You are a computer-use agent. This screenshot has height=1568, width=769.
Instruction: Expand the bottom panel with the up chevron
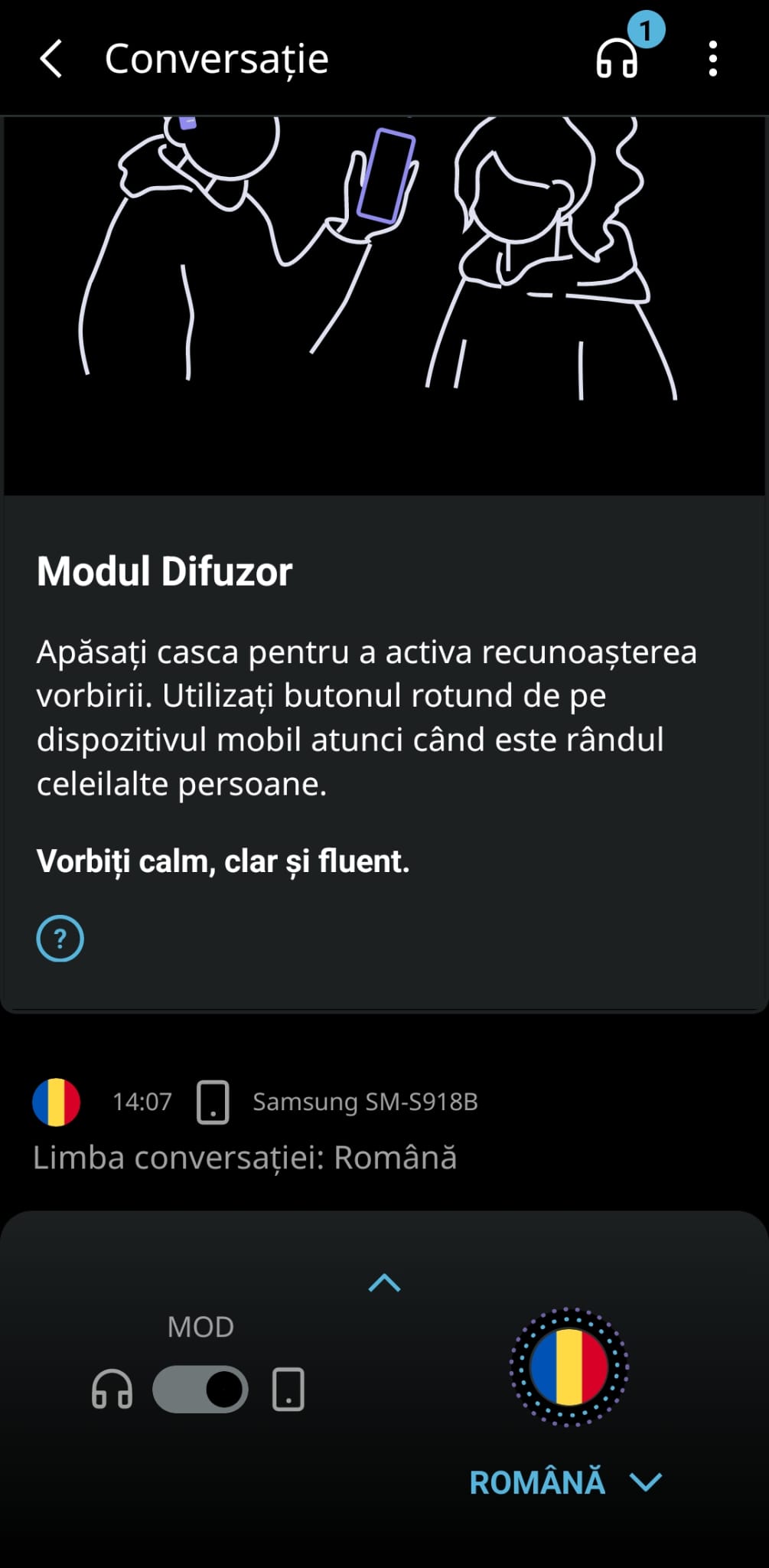(384, 1283)
